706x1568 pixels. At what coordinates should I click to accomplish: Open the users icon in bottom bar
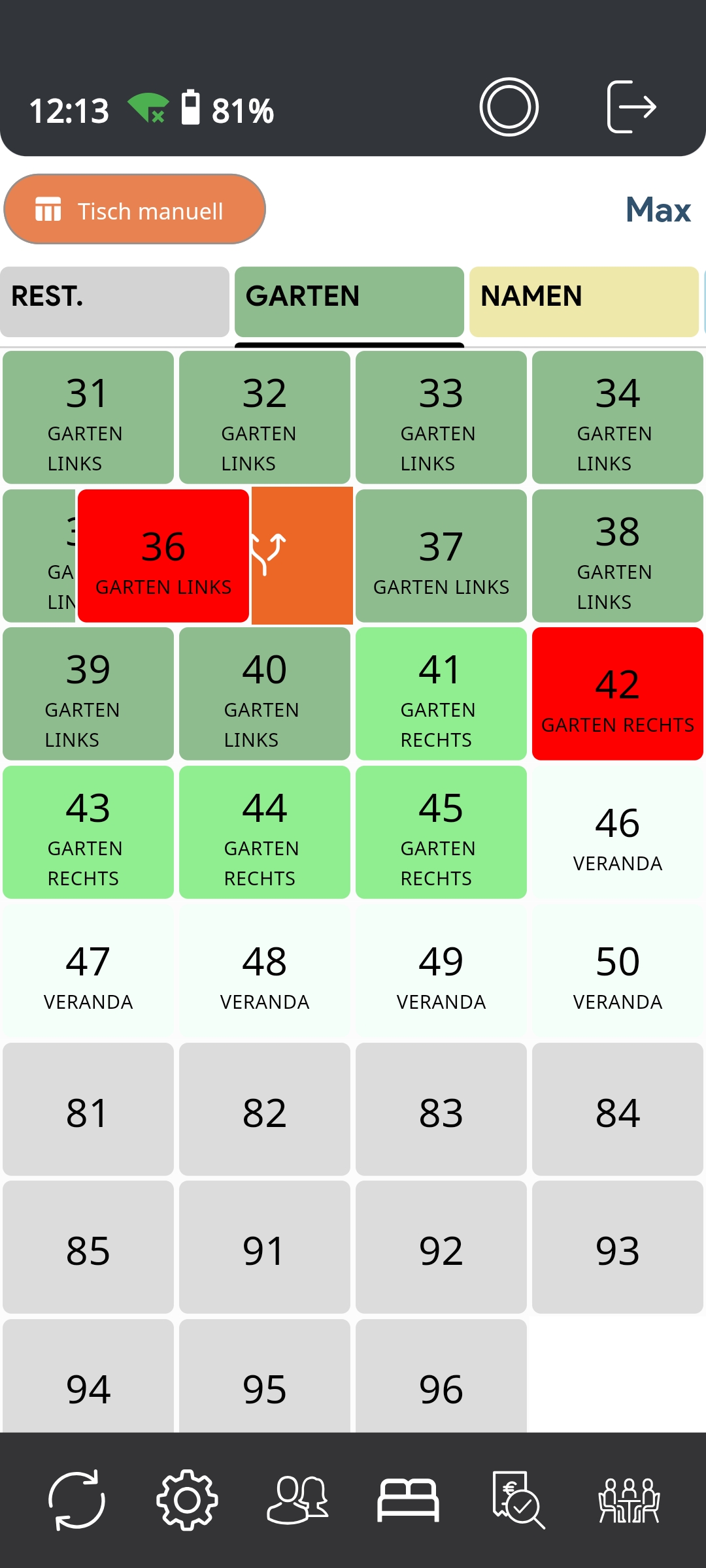tap(297, 1500)
